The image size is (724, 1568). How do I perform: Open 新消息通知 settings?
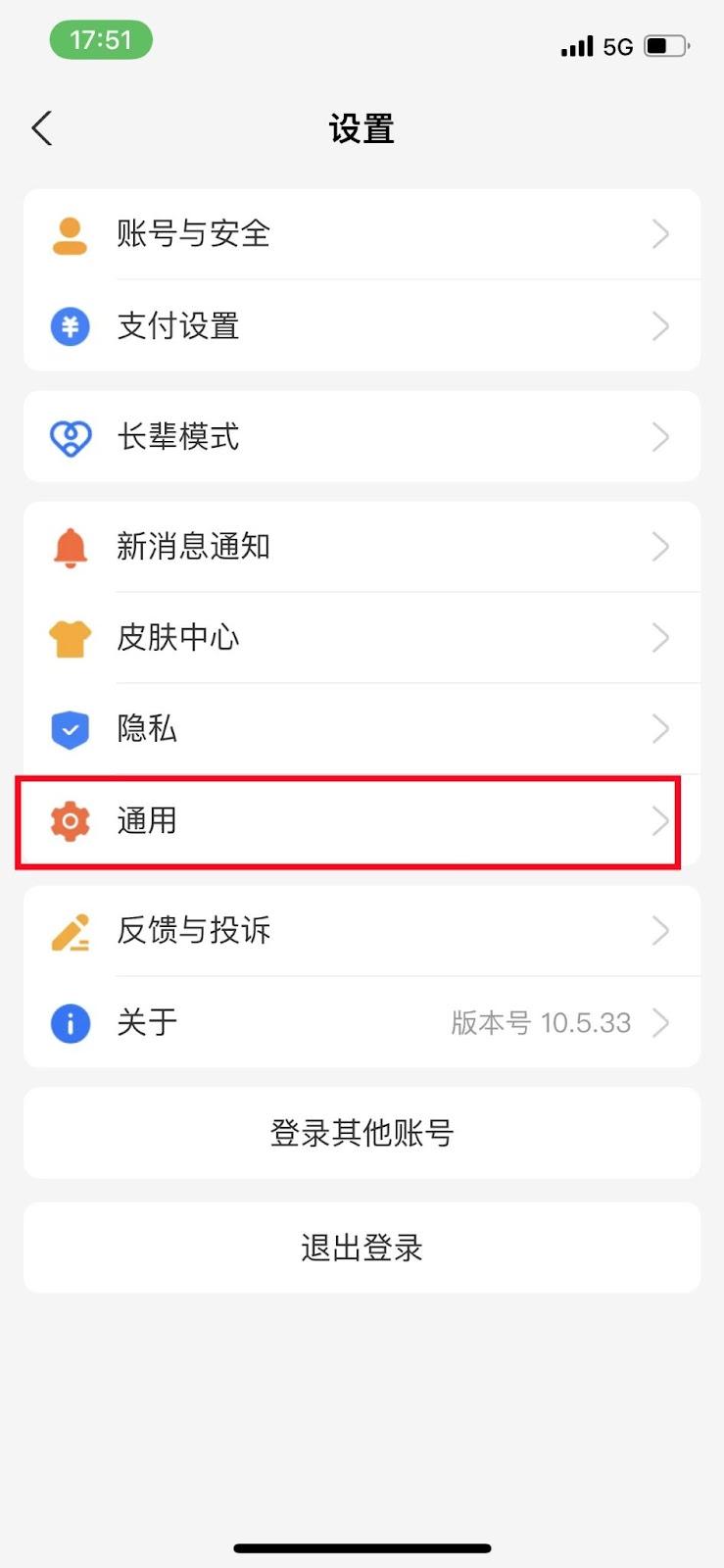[362, 547]
